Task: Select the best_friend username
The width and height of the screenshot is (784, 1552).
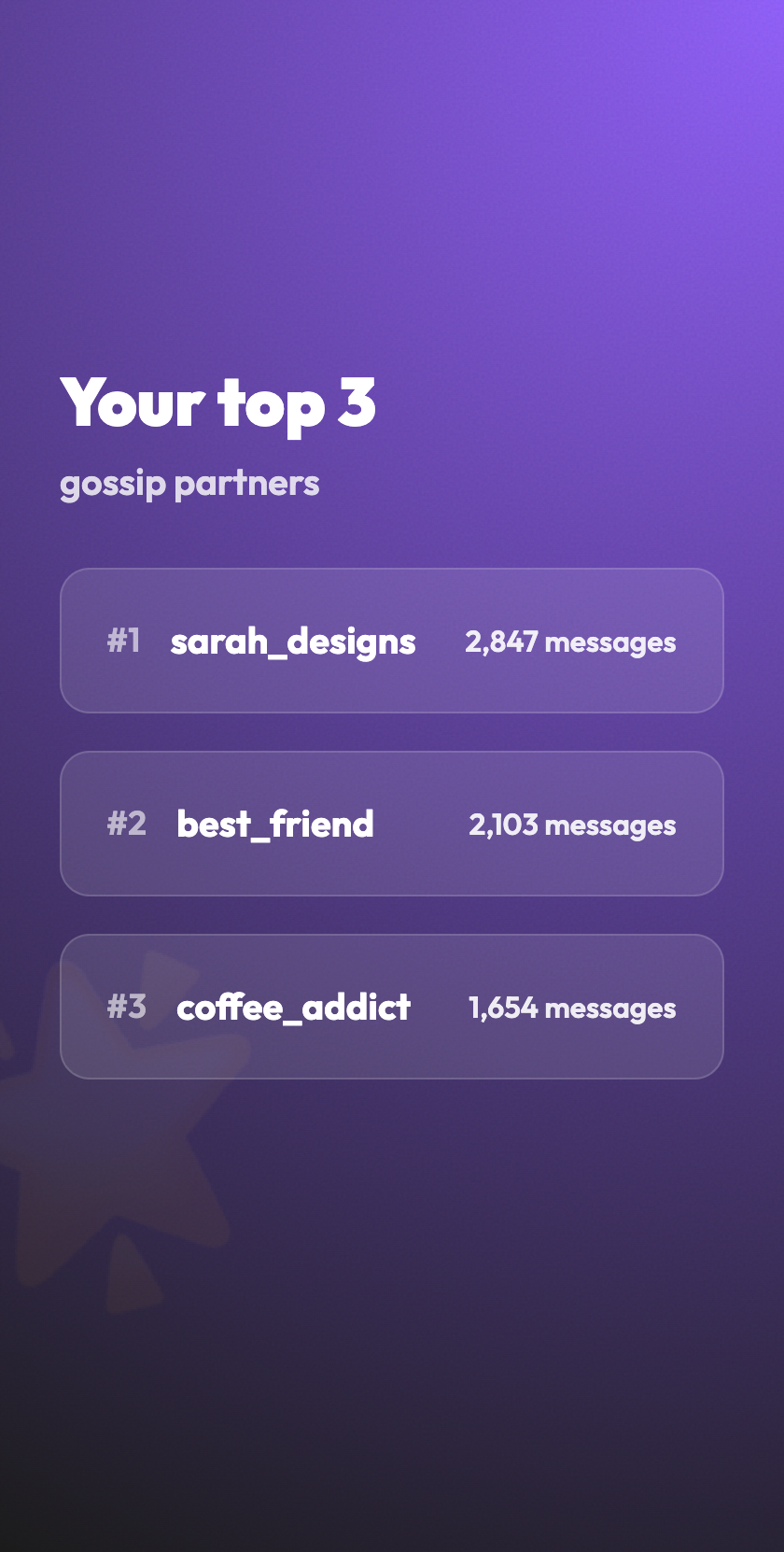Action: [x=275, y=825]
